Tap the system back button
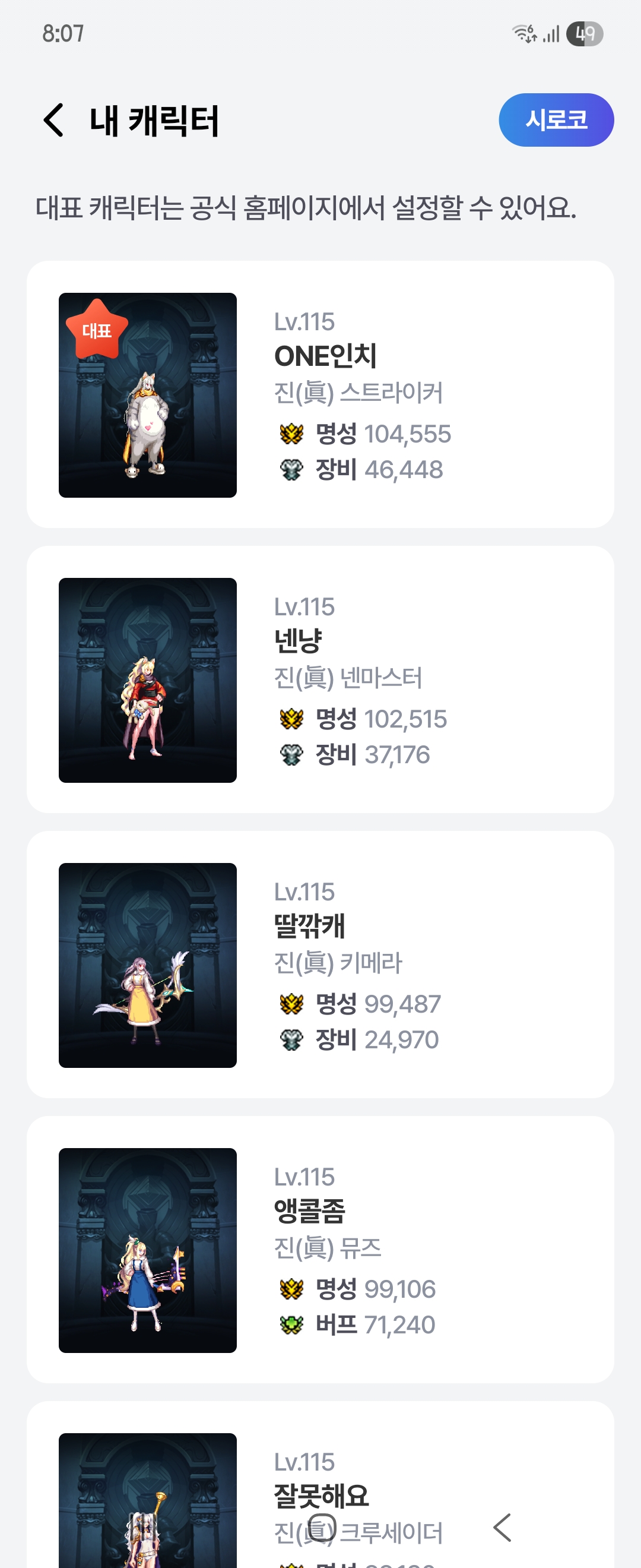The image size is (641, 1568). (x=502, y=1528)
